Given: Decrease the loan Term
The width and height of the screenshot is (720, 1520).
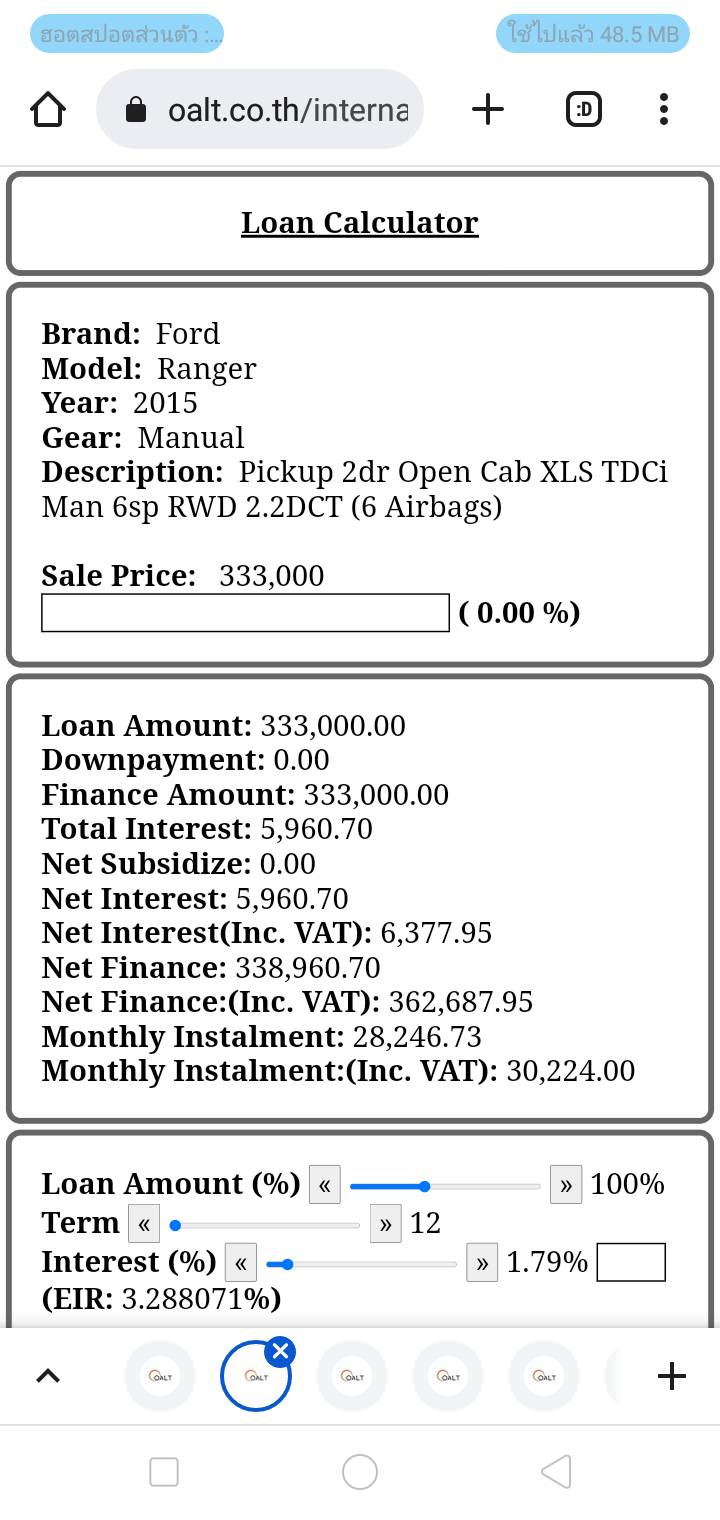Looking at the screenshot, I should [x=144, y=1224].
